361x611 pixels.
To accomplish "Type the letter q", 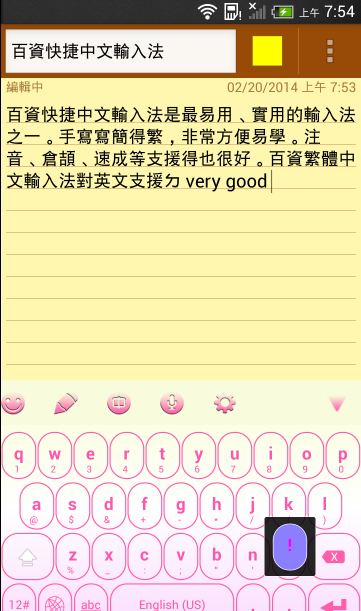I will coord(19,455).
